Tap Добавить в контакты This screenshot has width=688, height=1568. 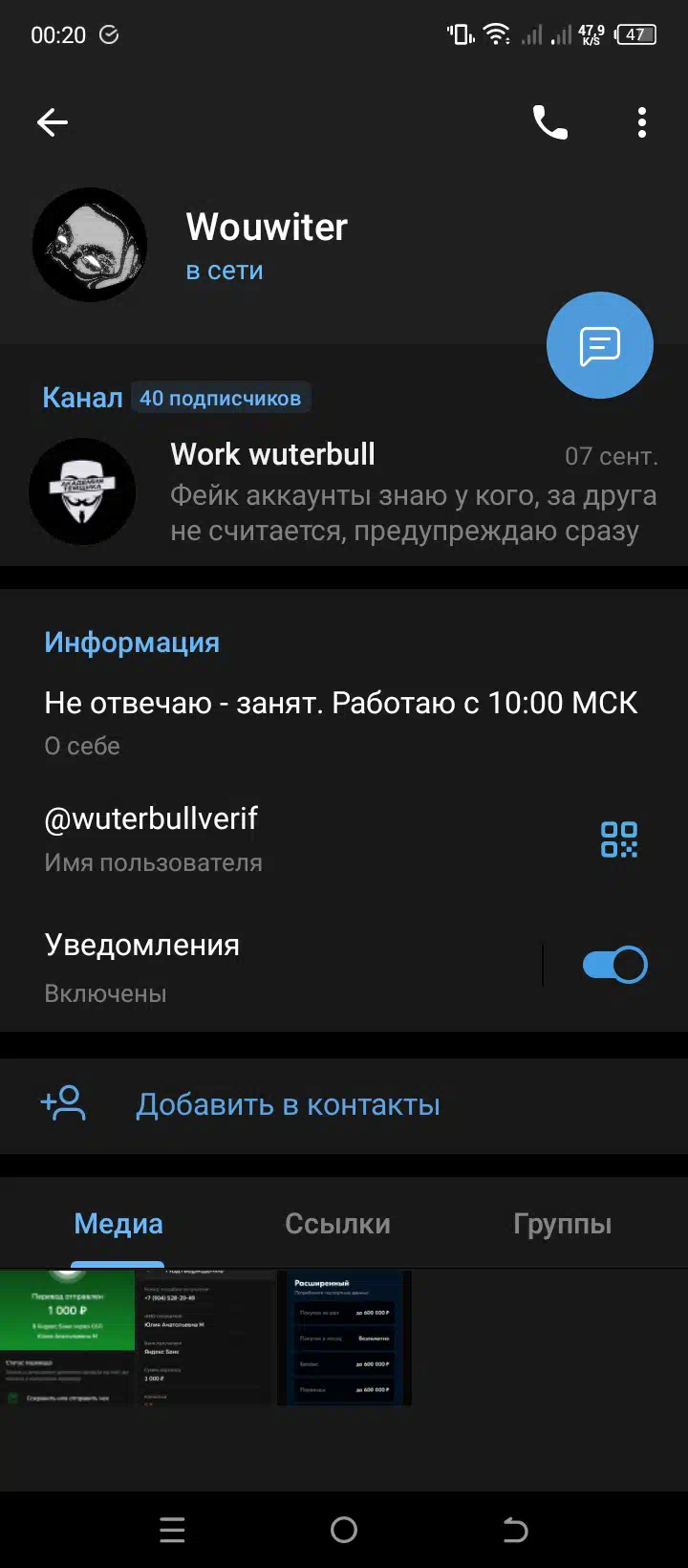(x=344, y=1105)
